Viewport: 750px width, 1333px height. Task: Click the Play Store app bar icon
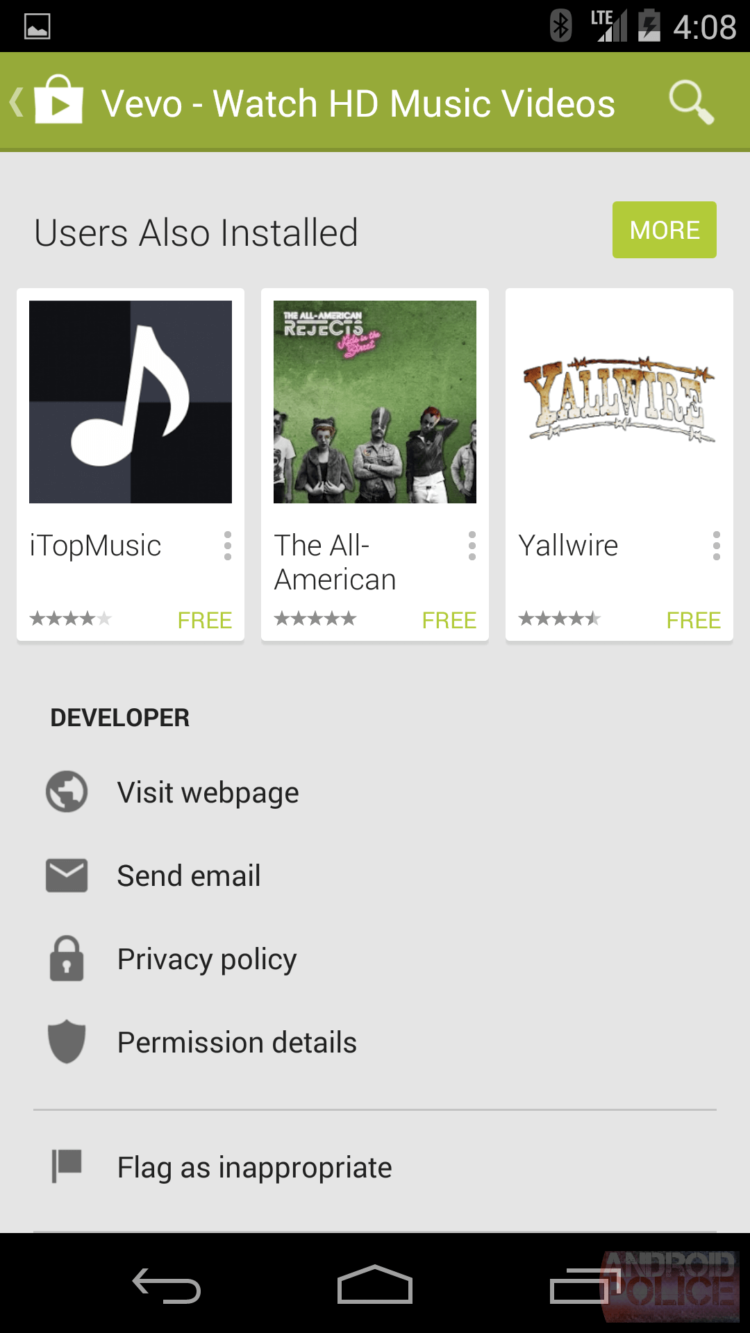[57, 102]
